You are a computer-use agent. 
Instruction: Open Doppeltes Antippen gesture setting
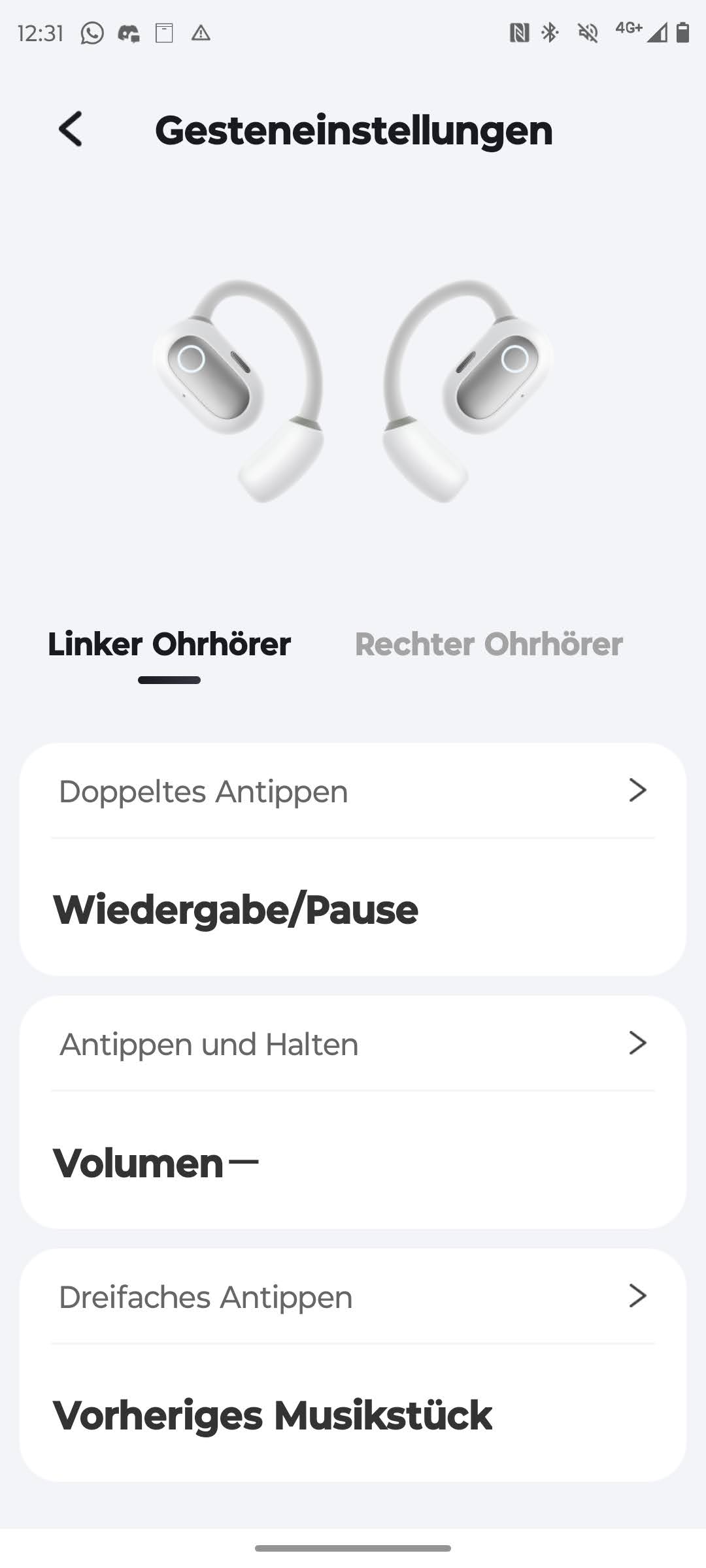(353, 791)
